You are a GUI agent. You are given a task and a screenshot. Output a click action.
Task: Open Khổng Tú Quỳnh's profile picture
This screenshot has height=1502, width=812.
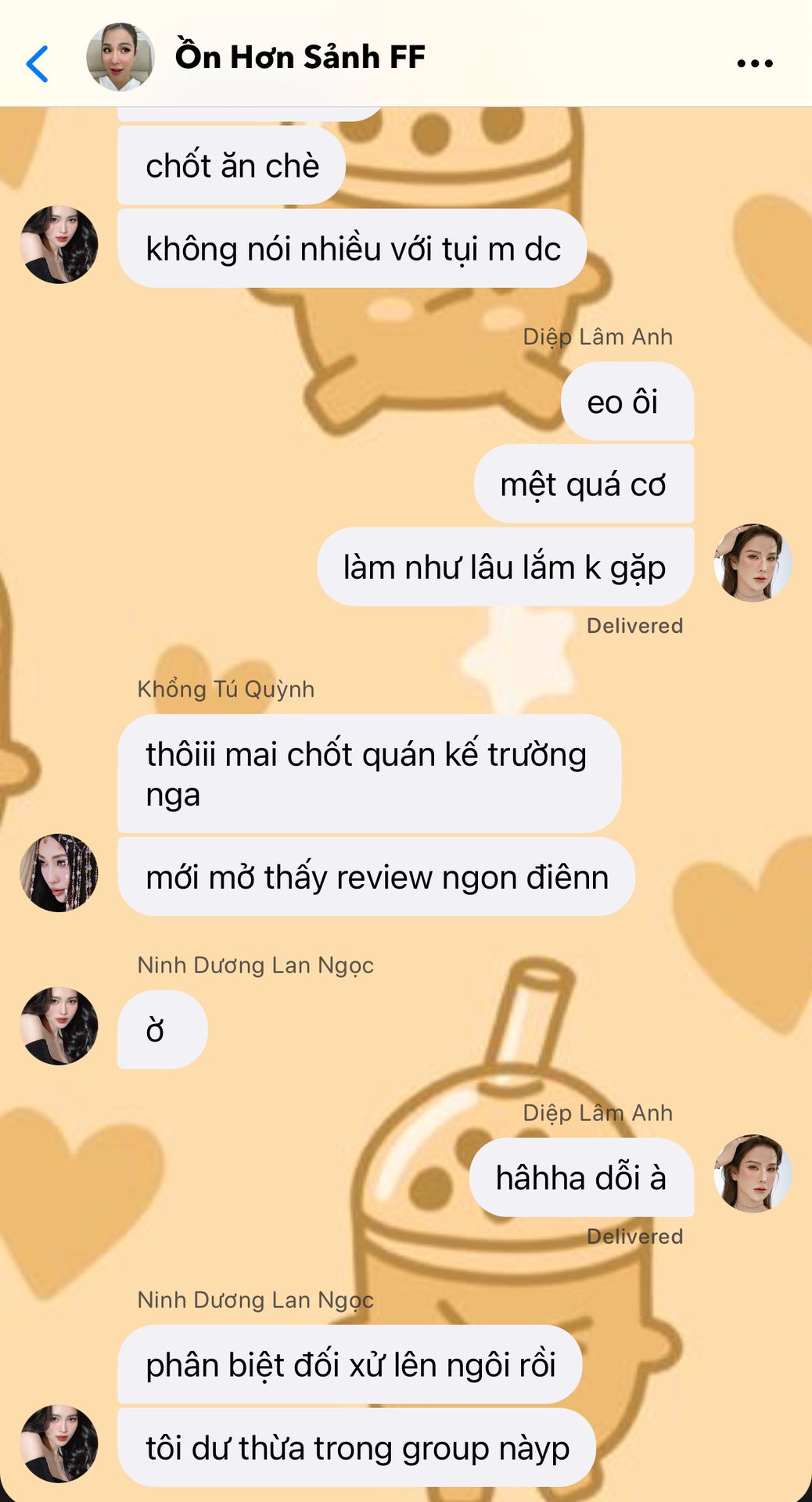(x=59, y=872)
